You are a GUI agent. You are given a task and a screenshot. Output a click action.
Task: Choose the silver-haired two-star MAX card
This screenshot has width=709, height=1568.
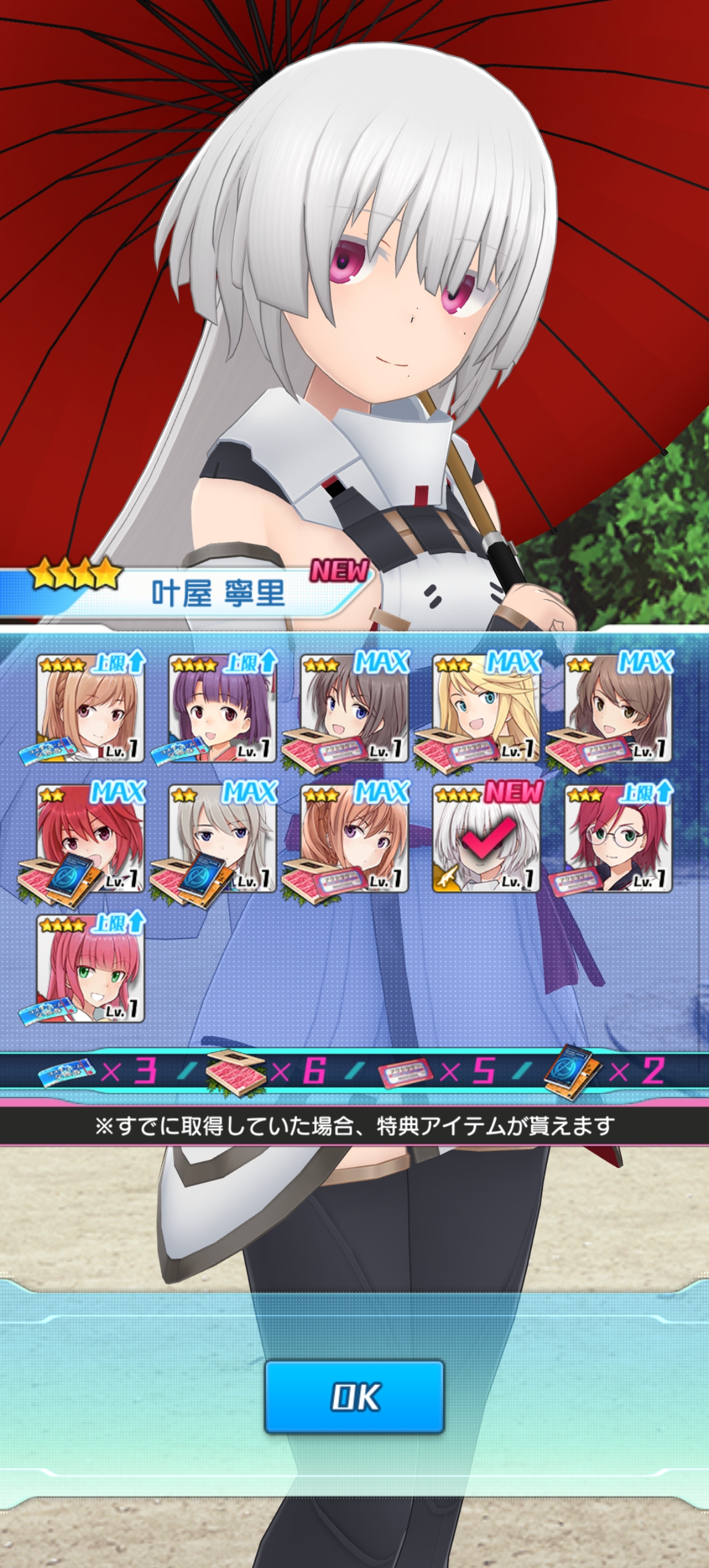(x=222, y=838)
